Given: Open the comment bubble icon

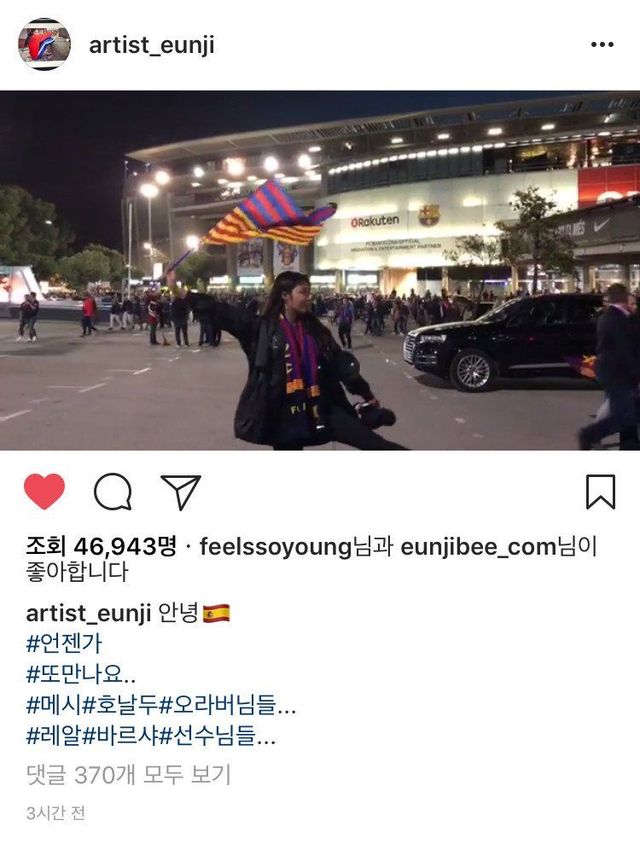Looking at the screenshot, I should click(113, 491).
